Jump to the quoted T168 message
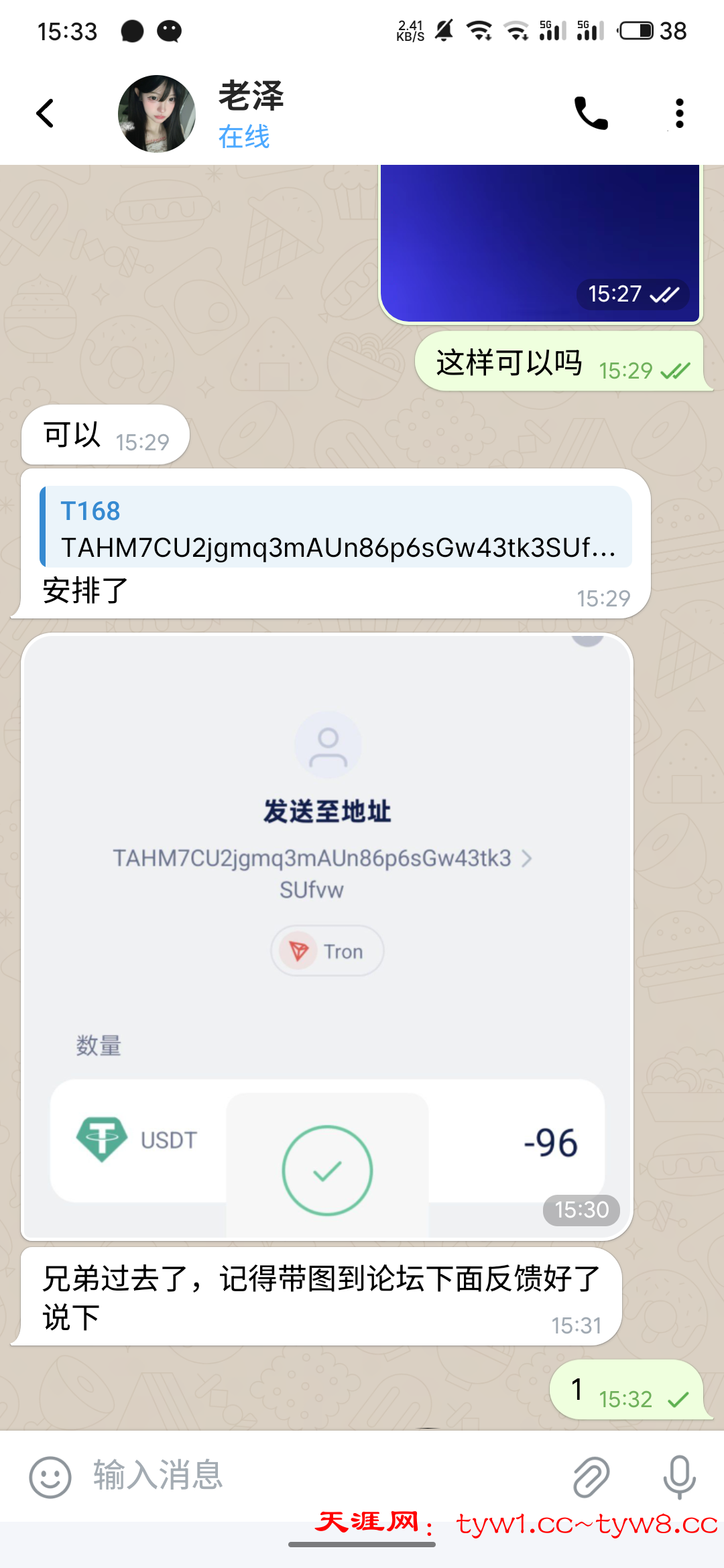 tap(335, 528)
